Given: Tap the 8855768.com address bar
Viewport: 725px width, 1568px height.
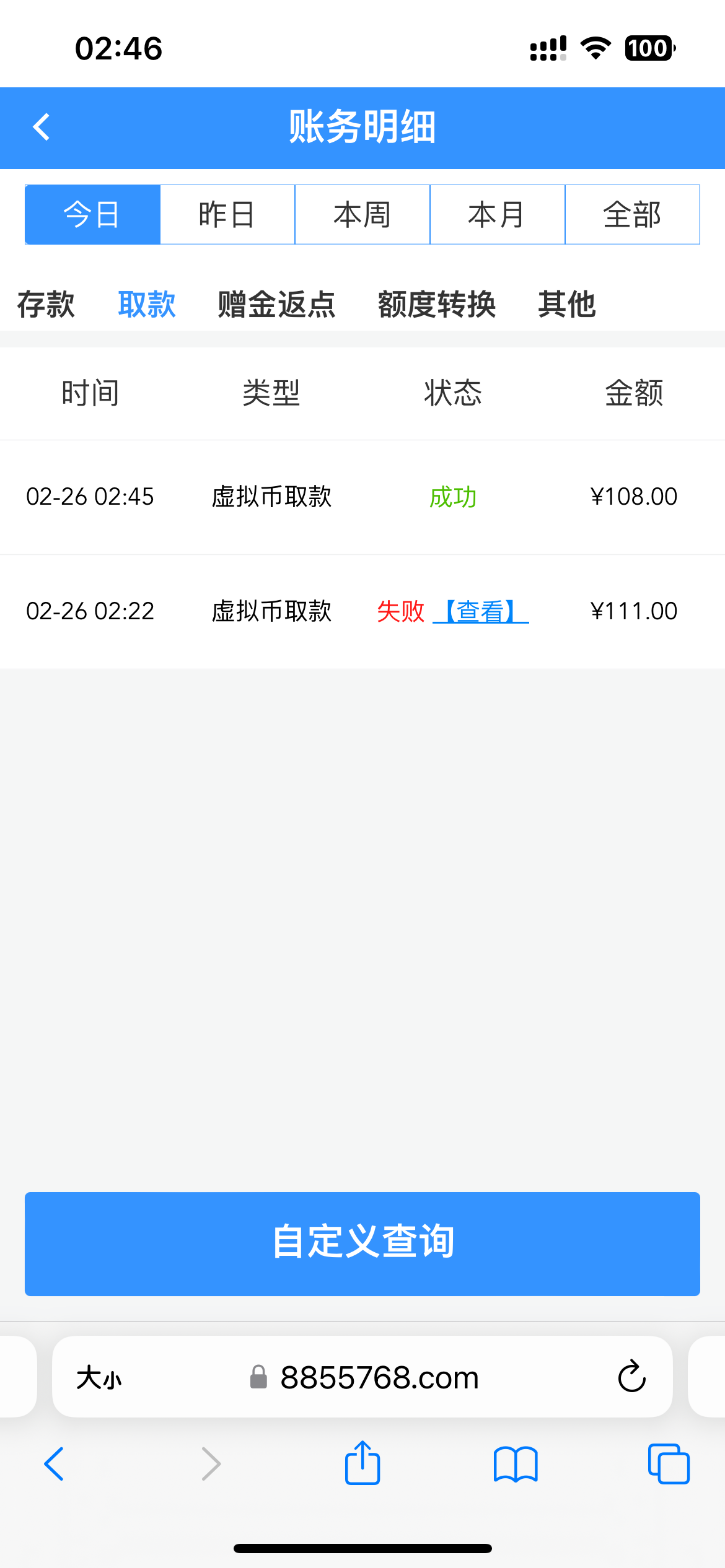Looking at the screenshot, I should pos(379,1378).
